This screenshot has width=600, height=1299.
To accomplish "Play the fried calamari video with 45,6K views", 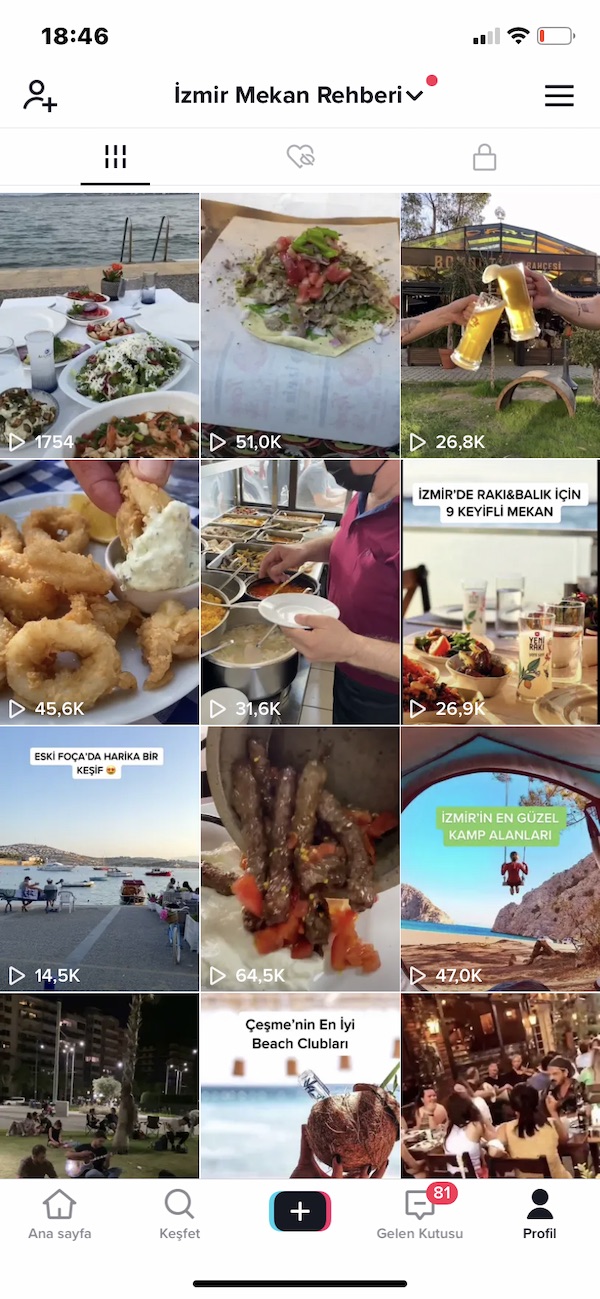I will tap(99, 592).
